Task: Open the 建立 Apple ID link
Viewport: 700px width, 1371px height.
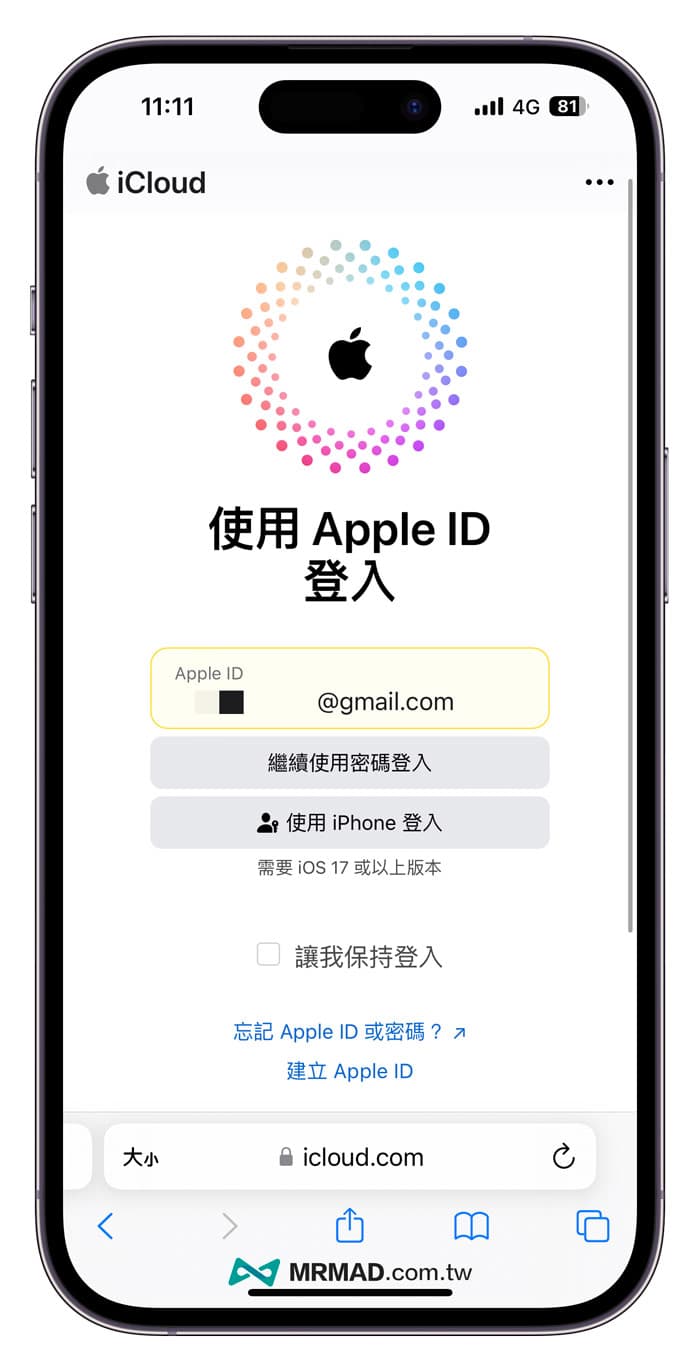Action: [x=349, y=1071]
